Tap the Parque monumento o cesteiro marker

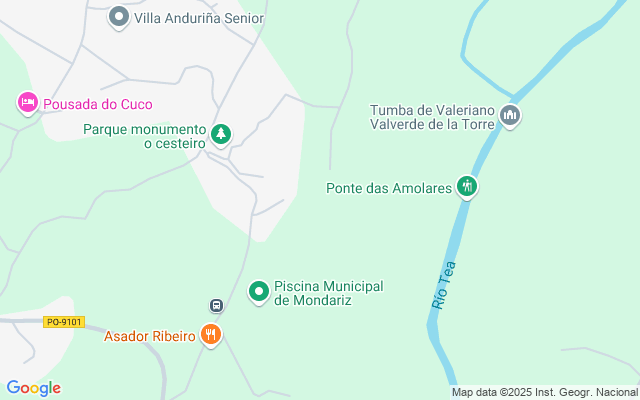221,134
